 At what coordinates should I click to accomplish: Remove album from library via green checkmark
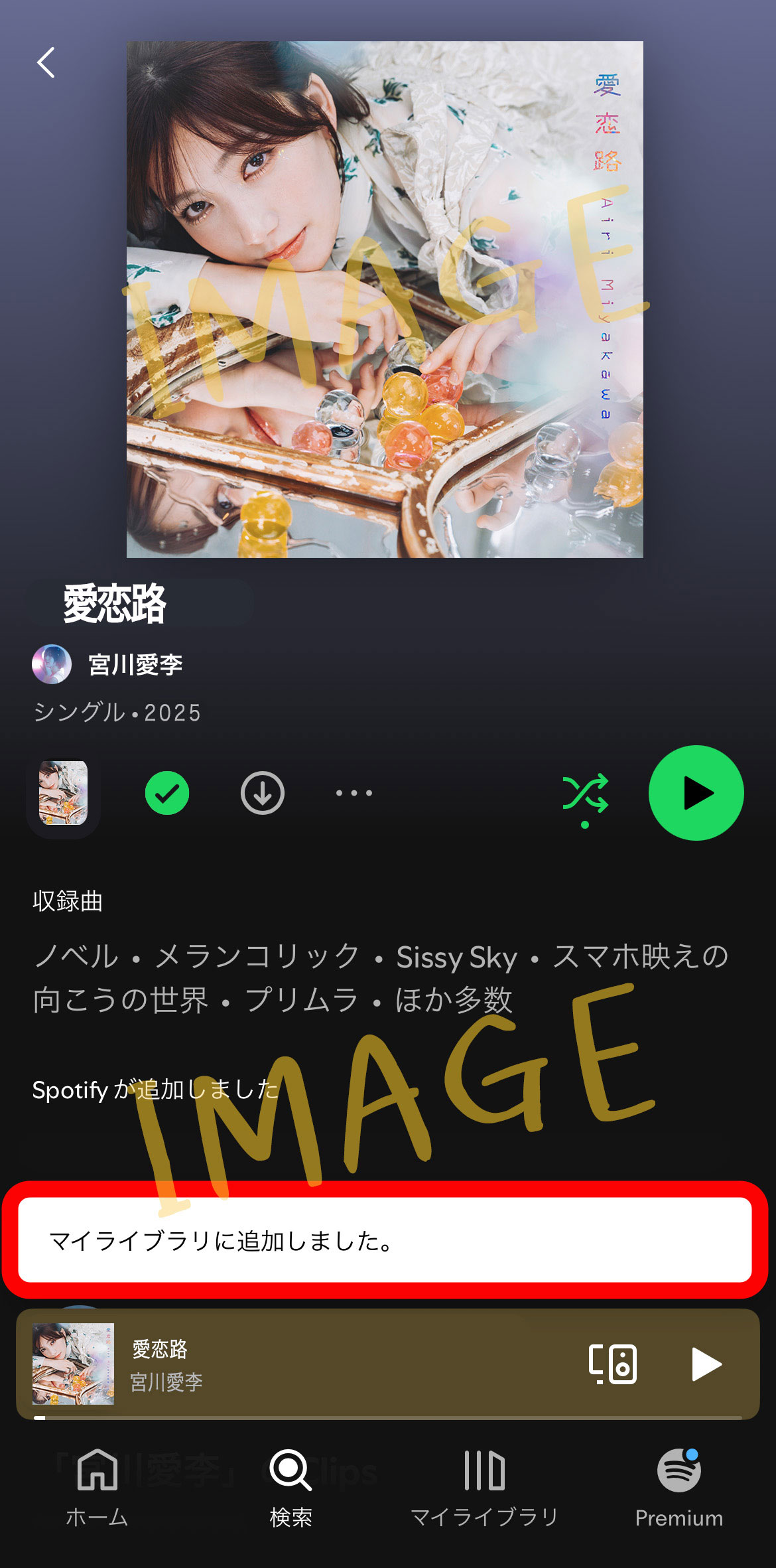(x=167, y=793)
